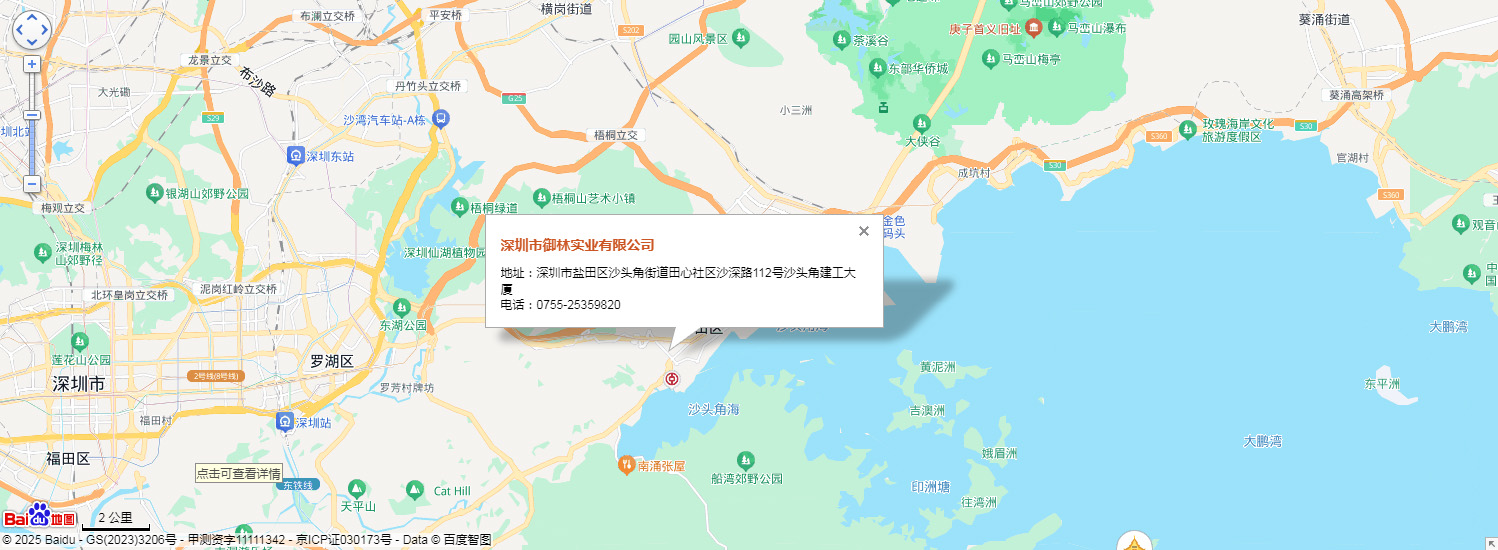This screenshot has height=550, width=1498.
Task: Zoom in with the plus button
Action: coord(32,64)
